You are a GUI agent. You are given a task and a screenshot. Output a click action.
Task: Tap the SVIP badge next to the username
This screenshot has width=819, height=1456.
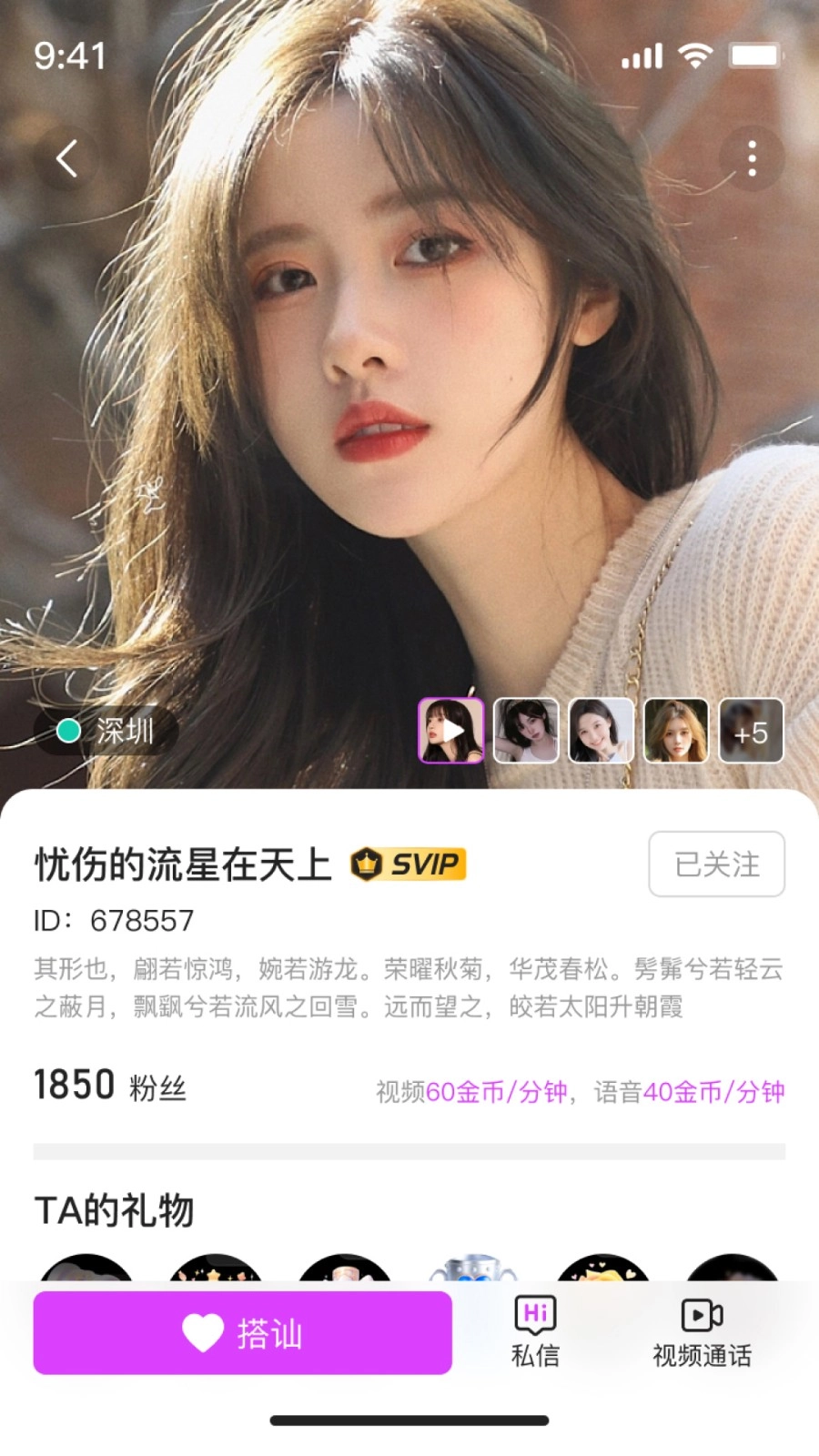pos(408,864)
